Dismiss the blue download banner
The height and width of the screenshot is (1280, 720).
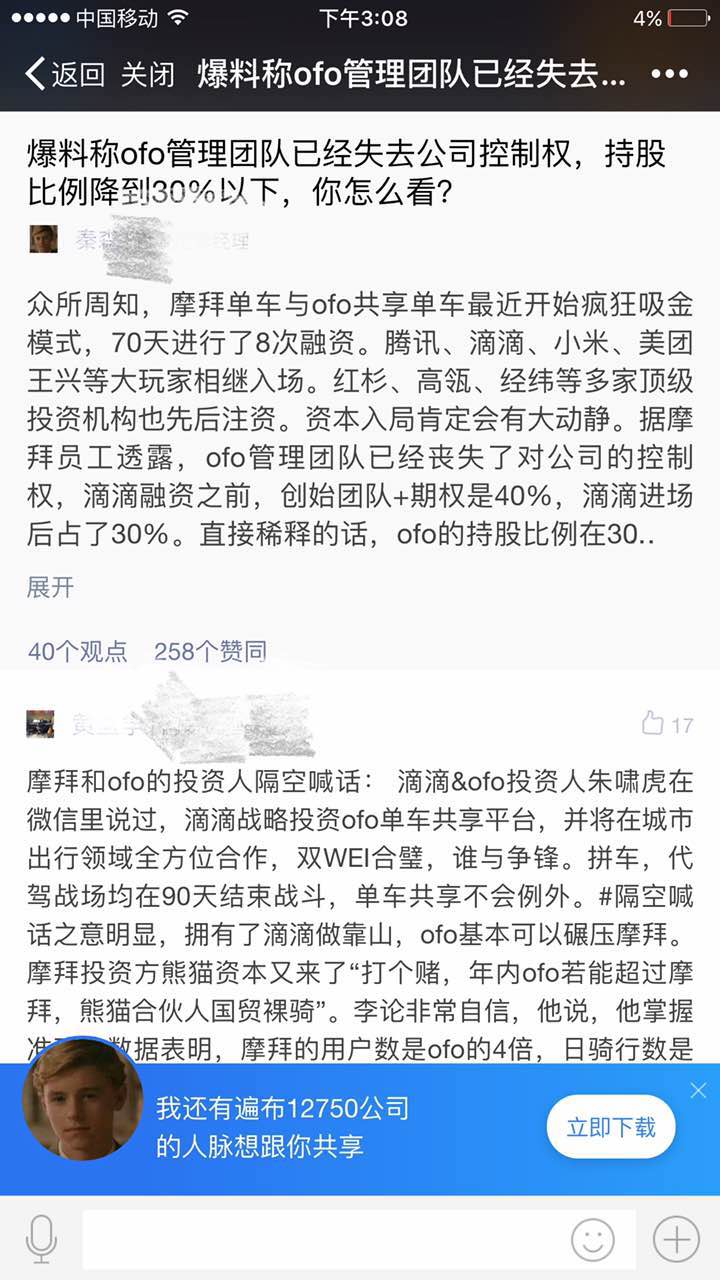[698, 1091]
